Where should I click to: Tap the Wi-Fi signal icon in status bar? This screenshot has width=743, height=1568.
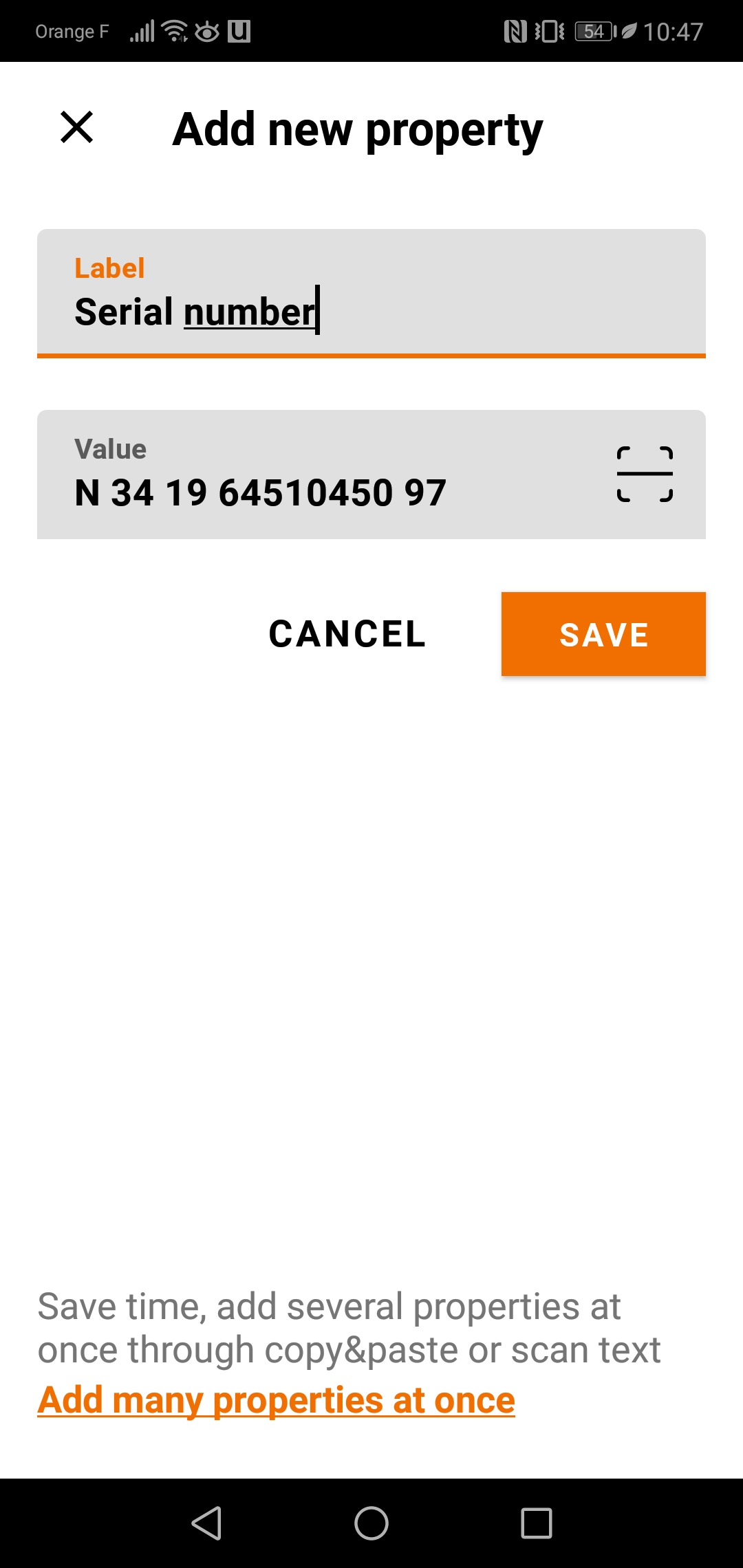coord(174,30)
